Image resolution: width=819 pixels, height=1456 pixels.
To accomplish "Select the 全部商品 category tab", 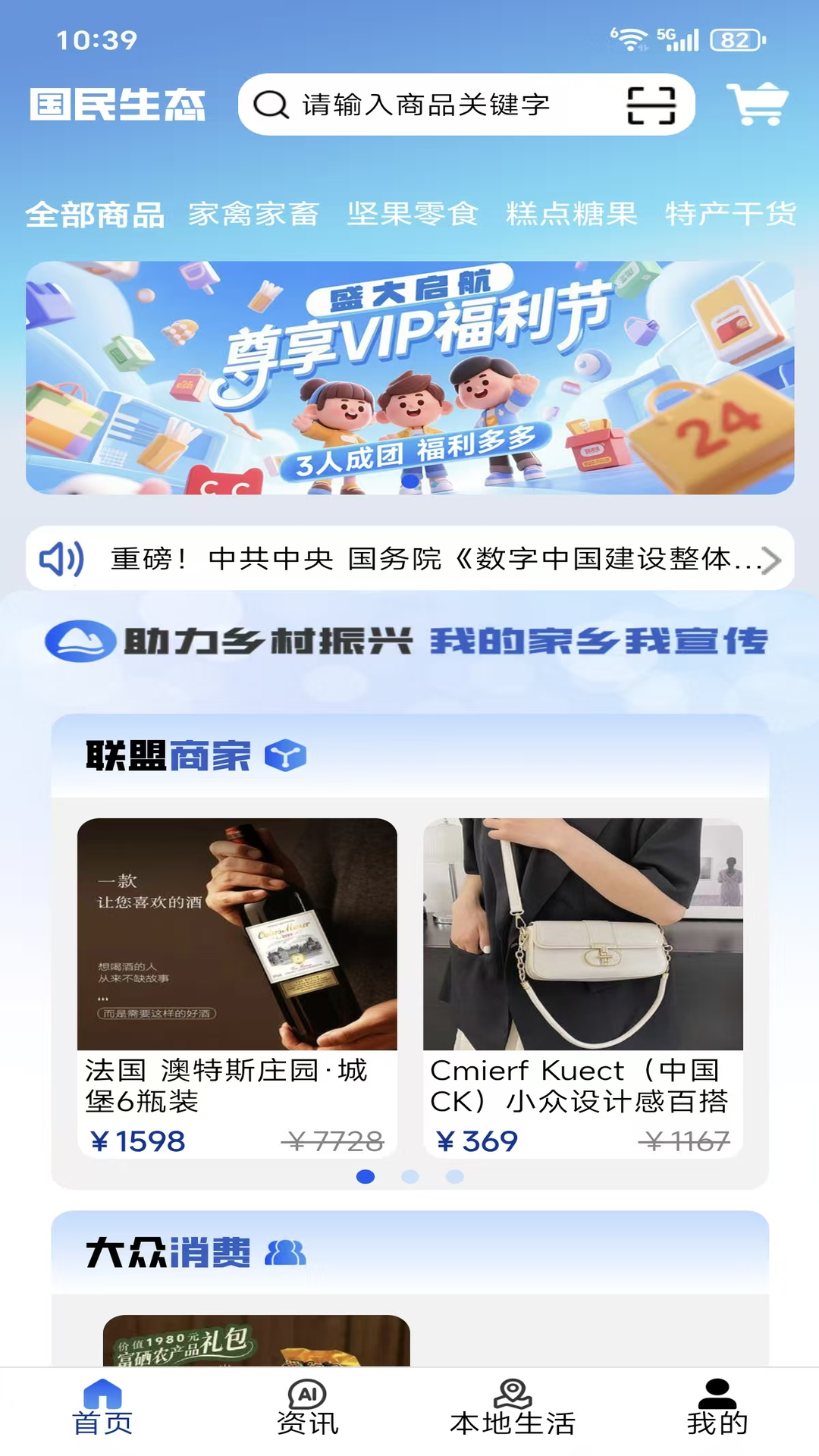I will [95, 215].
